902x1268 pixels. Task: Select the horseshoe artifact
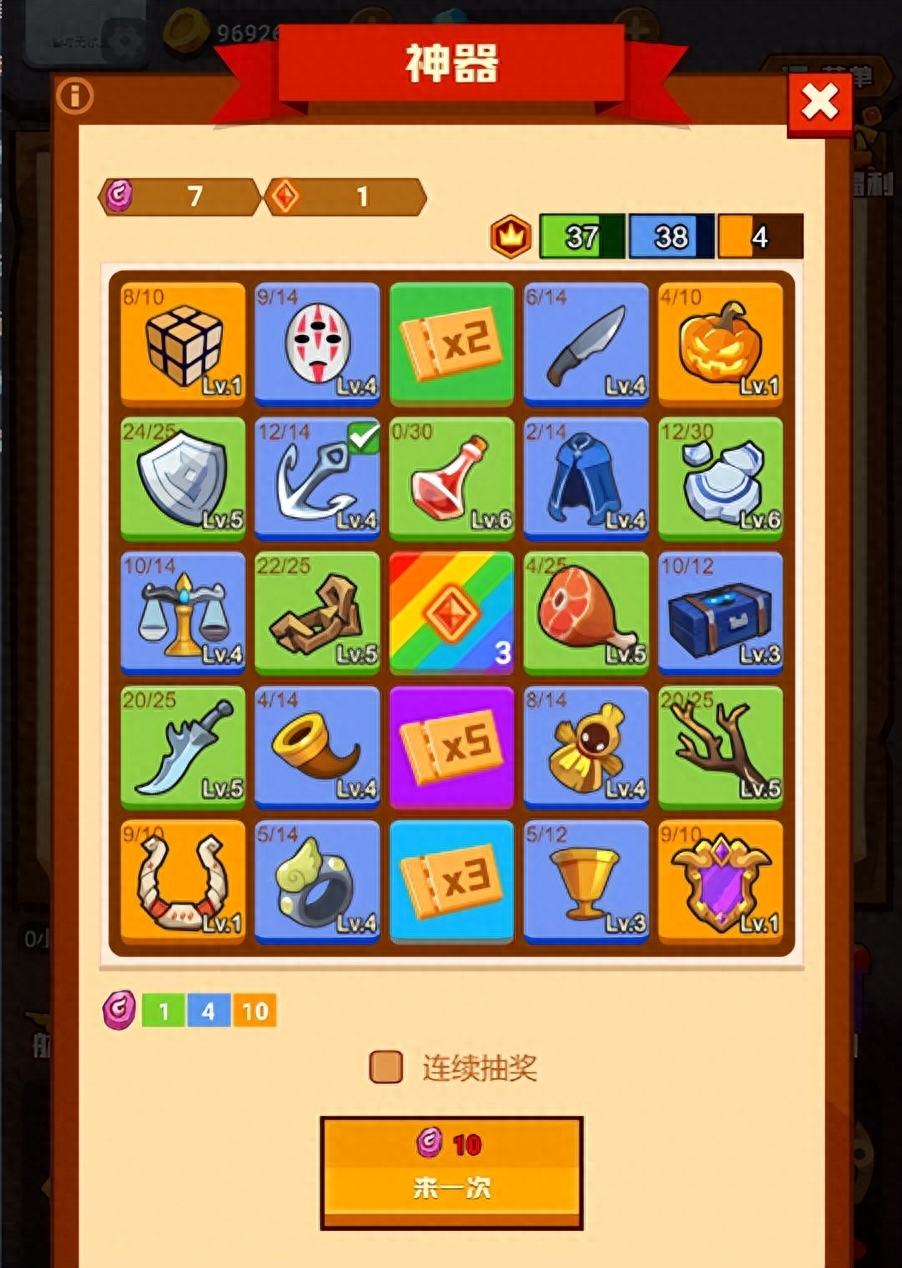[x=183, y=881]
